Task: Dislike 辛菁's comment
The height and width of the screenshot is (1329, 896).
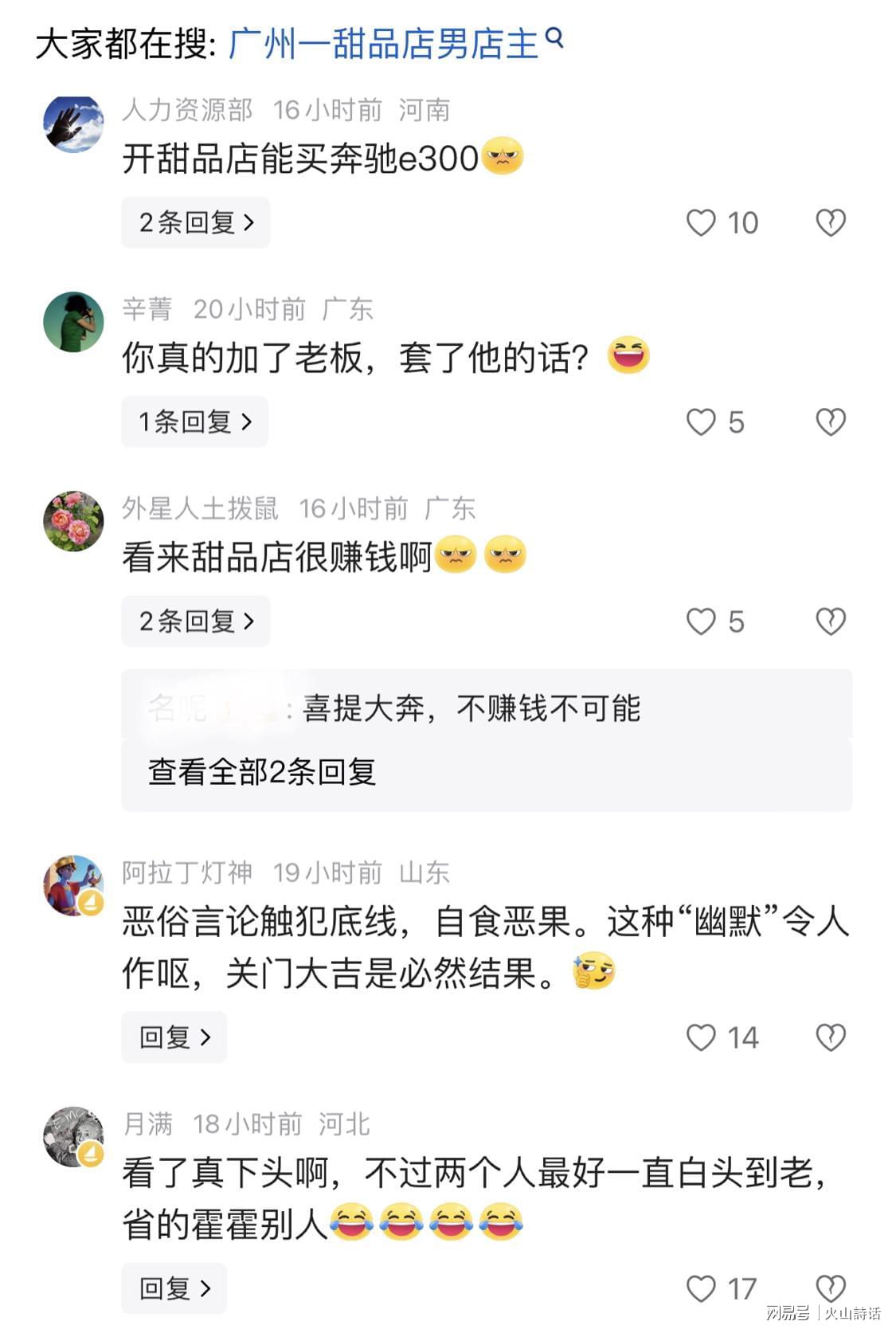Action: pyautogui.click(x=830, y=422)
